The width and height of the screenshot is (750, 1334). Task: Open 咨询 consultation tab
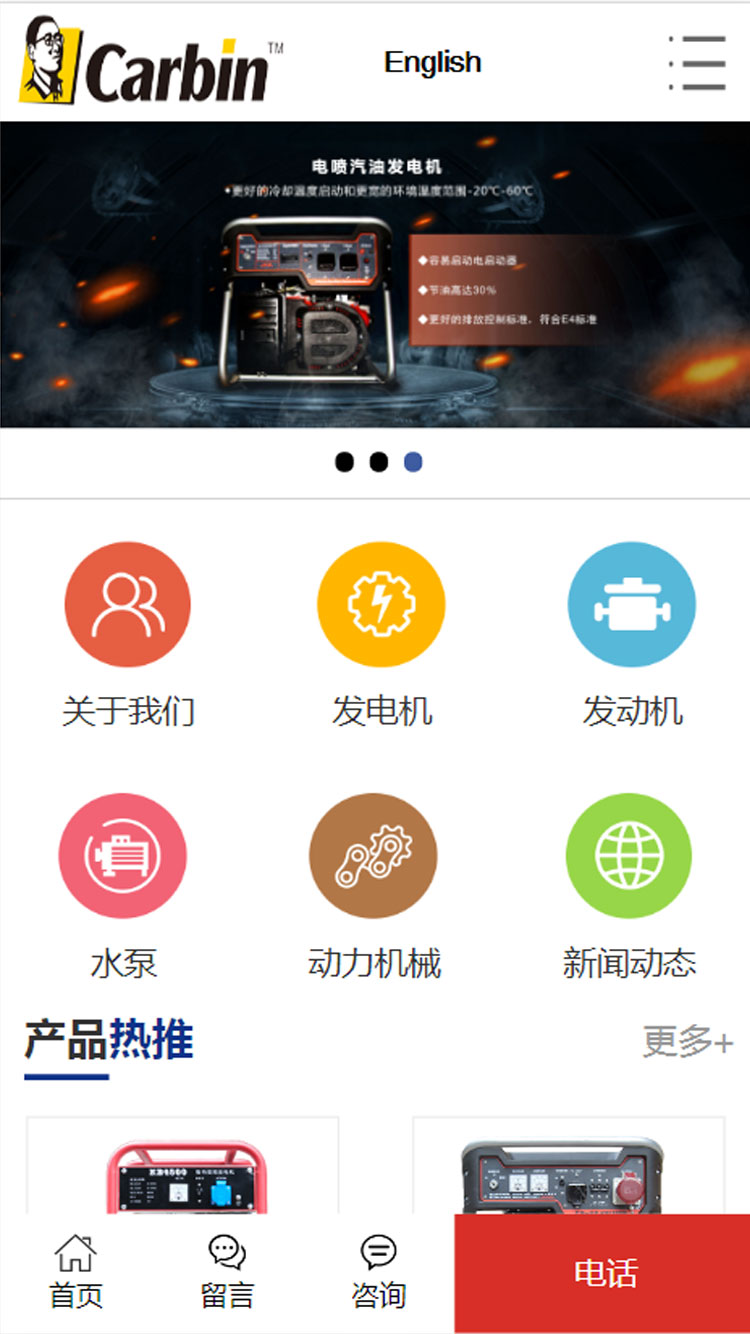[x=378, y=1272]
